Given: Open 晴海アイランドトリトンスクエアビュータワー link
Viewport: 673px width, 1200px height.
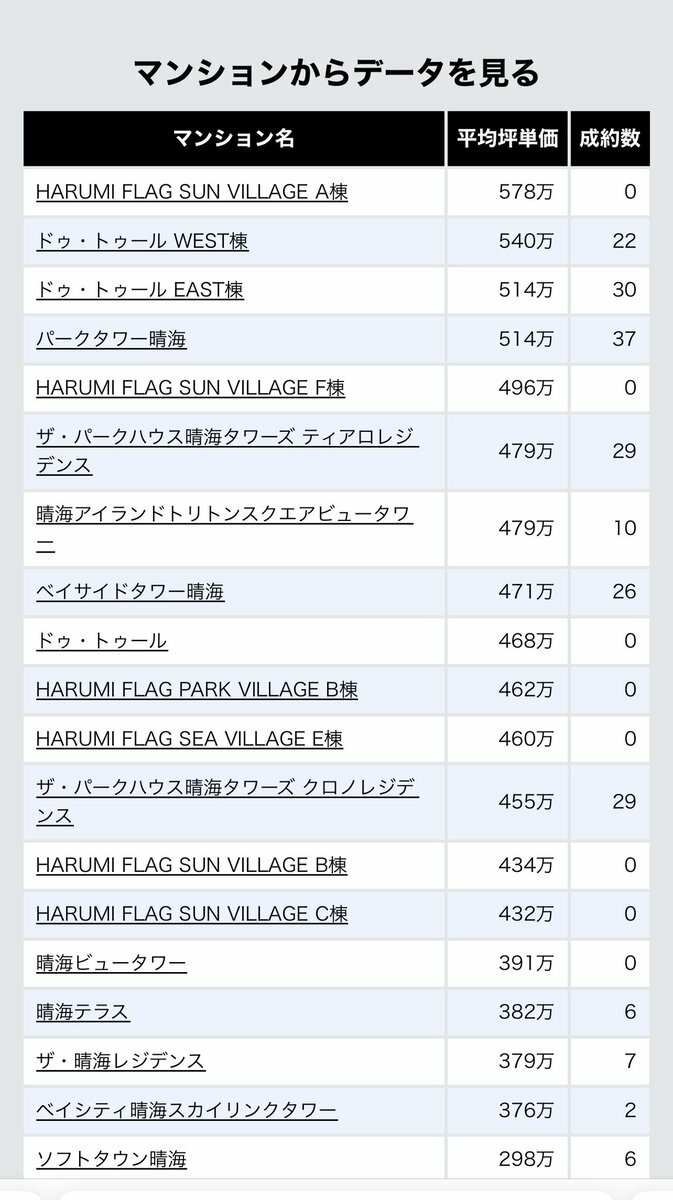Looking at the screenshot, I should click(x=225, y=529).
